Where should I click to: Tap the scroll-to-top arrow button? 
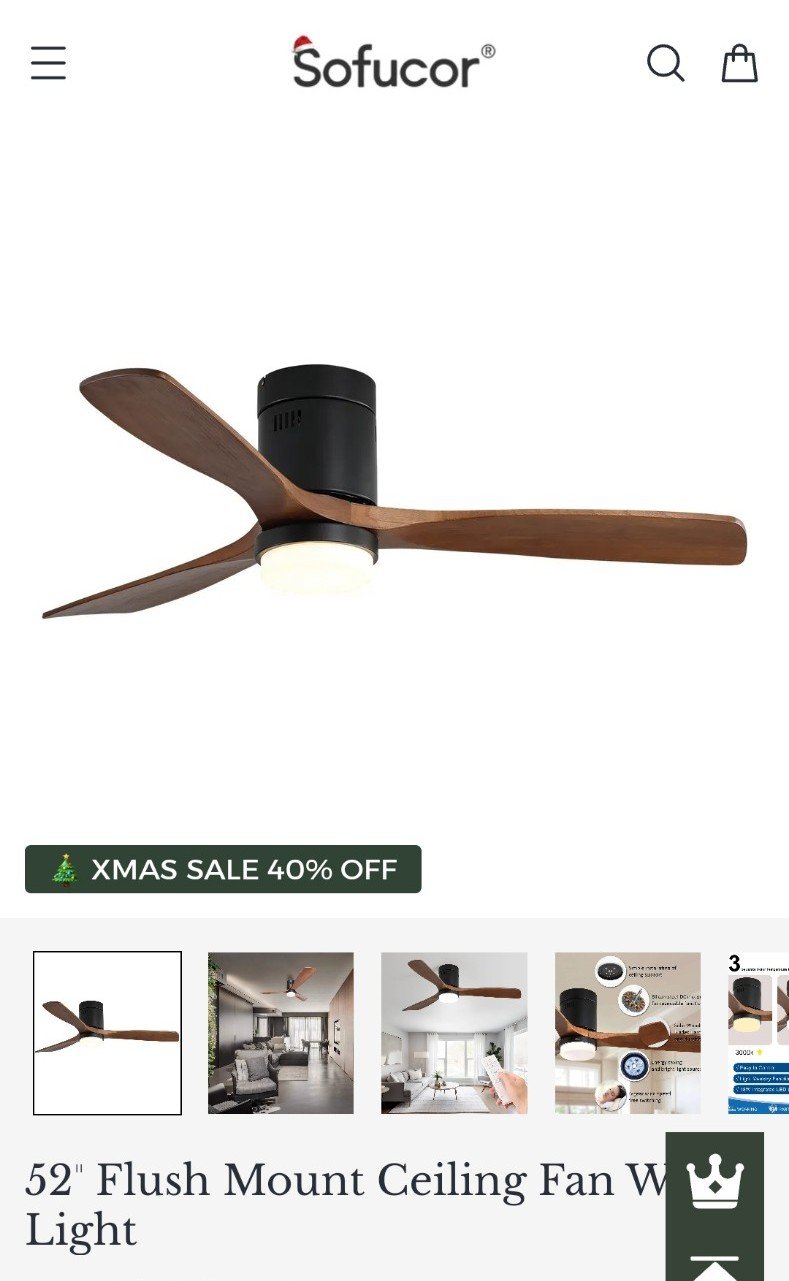coord(715,1264)
